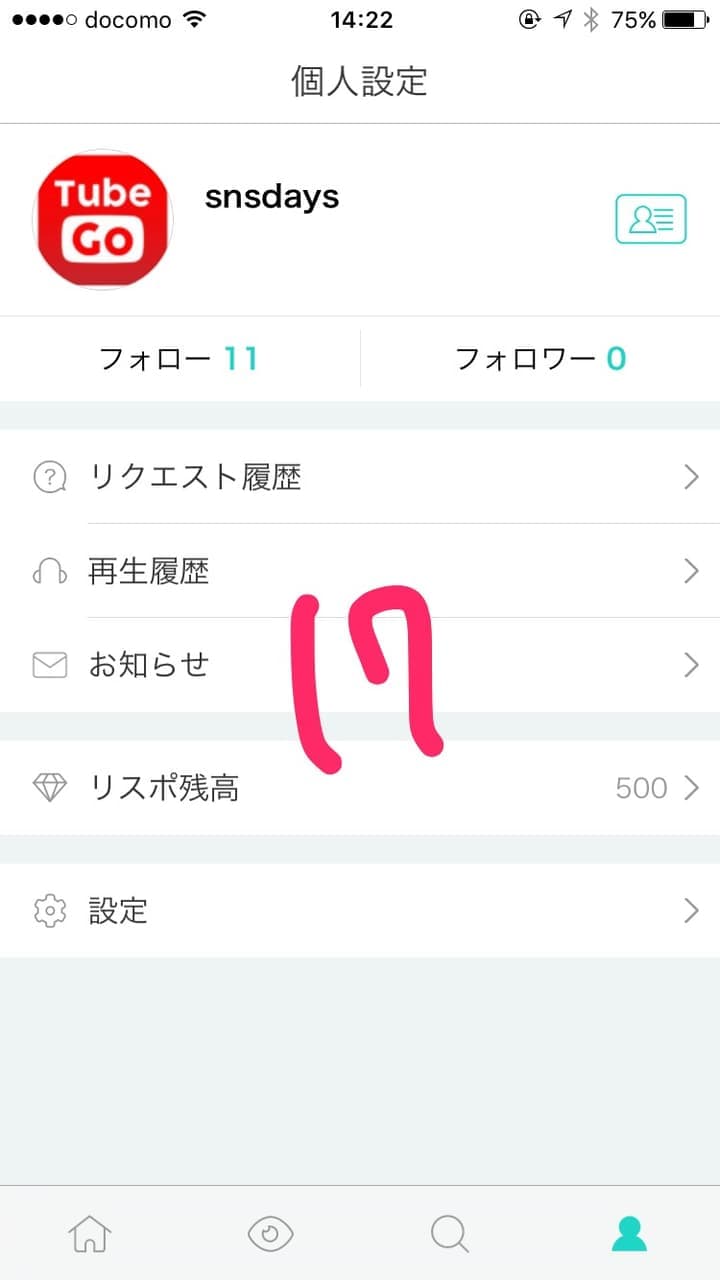Expand the リクエスト履歴 row chevron

[x=691, y=477]
